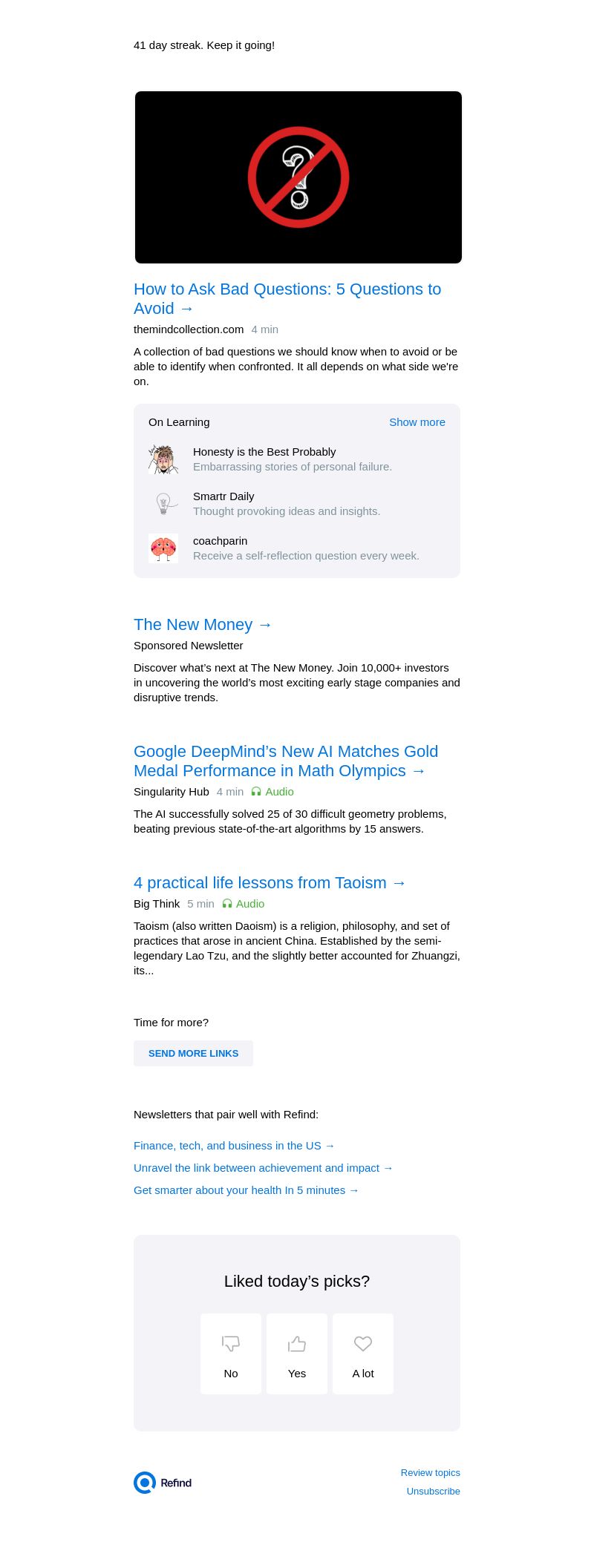Open the bad questions article image

[298, 177]
